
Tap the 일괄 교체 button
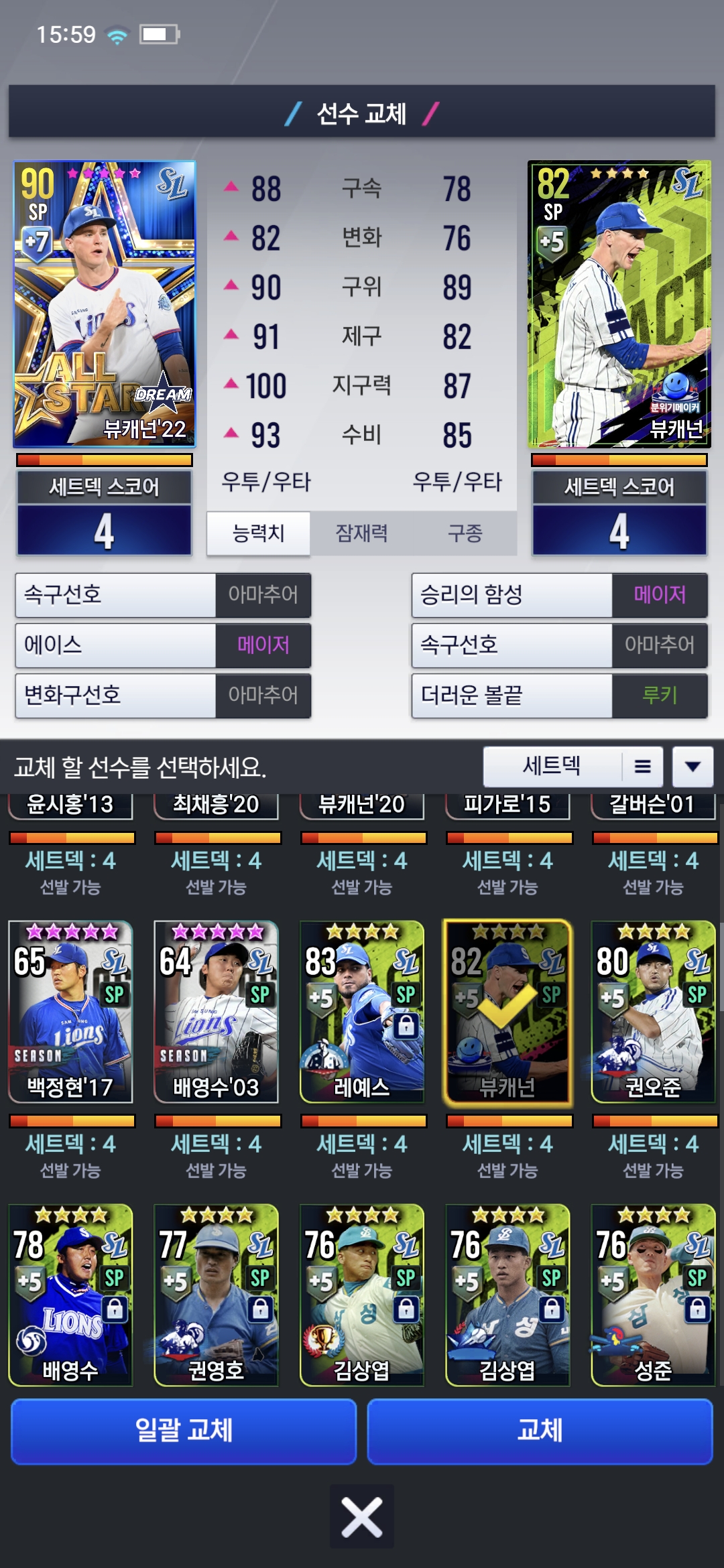pyautogui.click(x=184, y=1431)
